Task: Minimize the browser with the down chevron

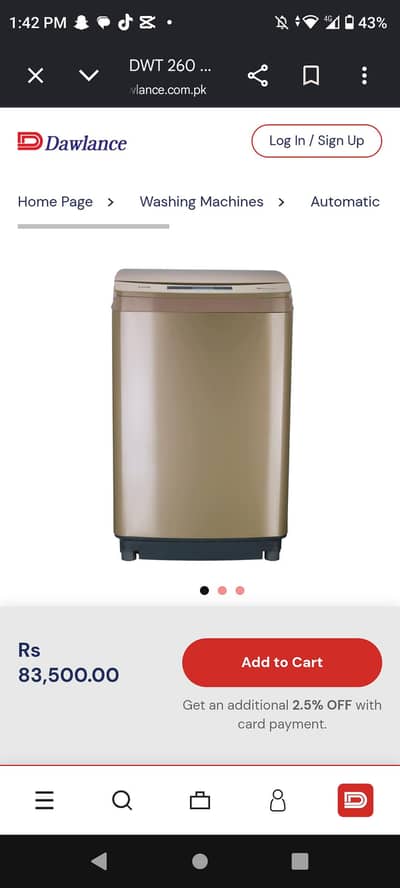Action: point(88,75)
